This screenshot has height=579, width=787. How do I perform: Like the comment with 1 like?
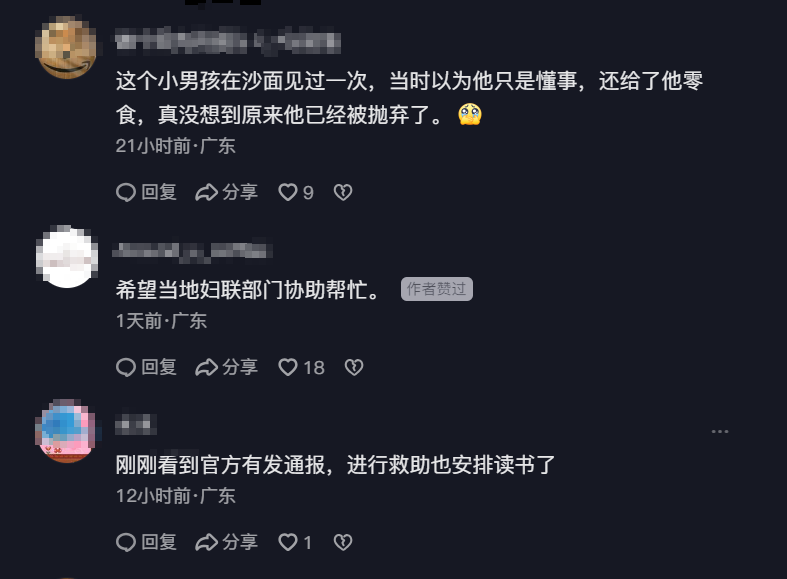pos(288,542)
